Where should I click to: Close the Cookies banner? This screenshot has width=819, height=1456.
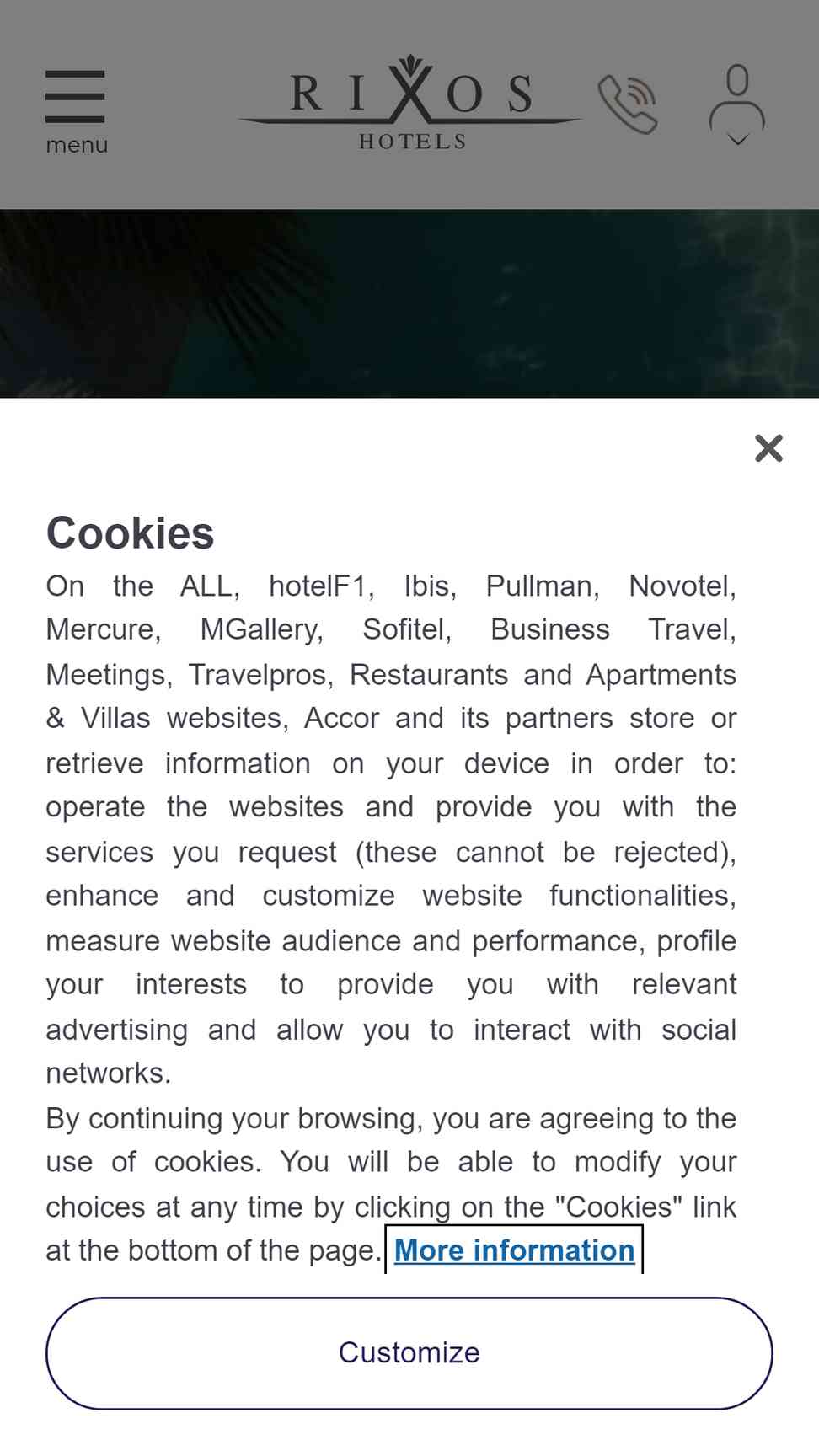tap(768, 448)
